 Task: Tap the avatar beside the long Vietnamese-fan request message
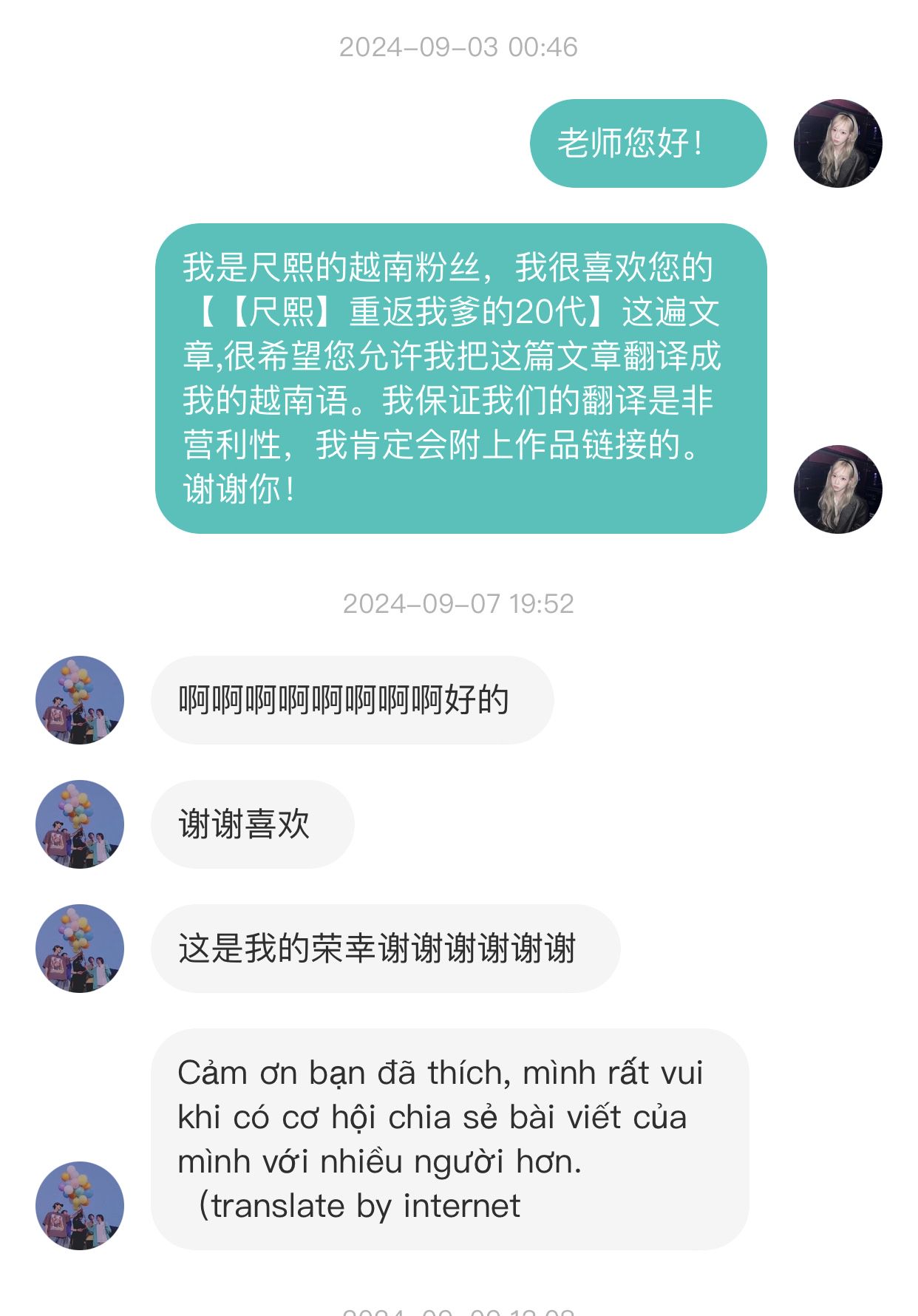point(837,489)
